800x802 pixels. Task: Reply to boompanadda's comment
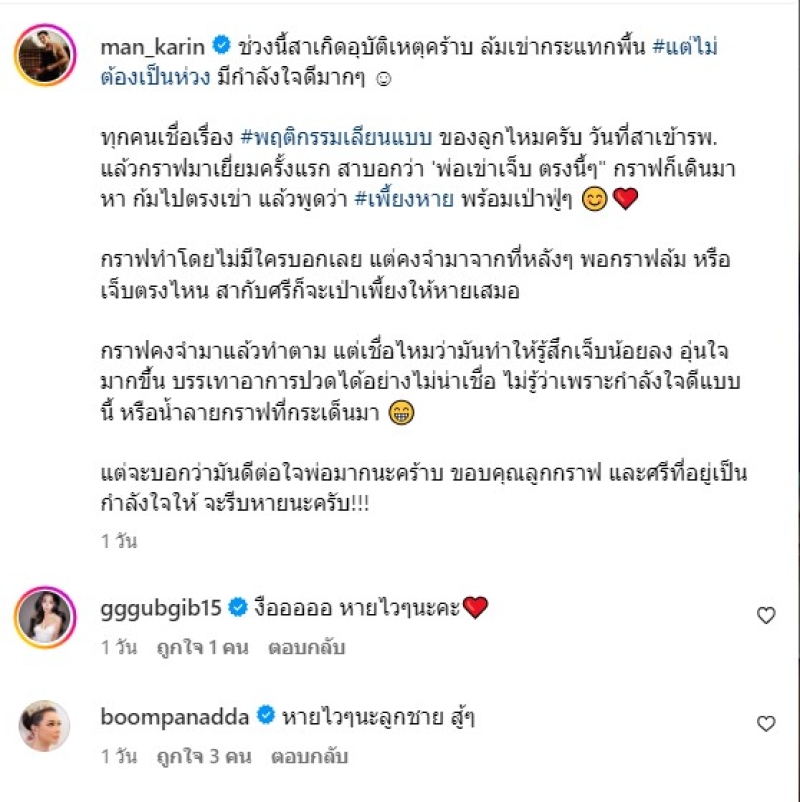[x=308, y=757]
